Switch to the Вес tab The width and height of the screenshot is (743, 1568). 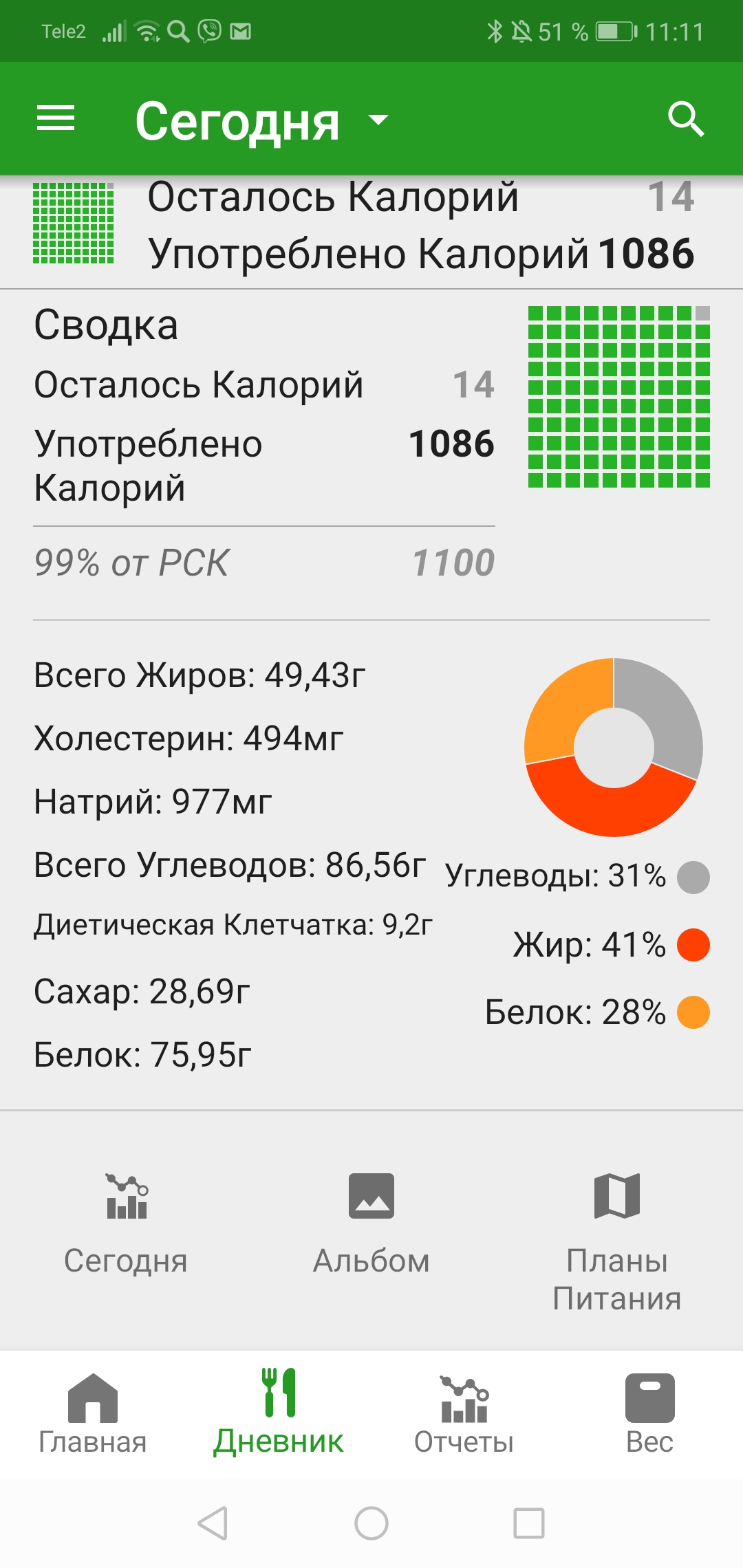point(650,1414)
